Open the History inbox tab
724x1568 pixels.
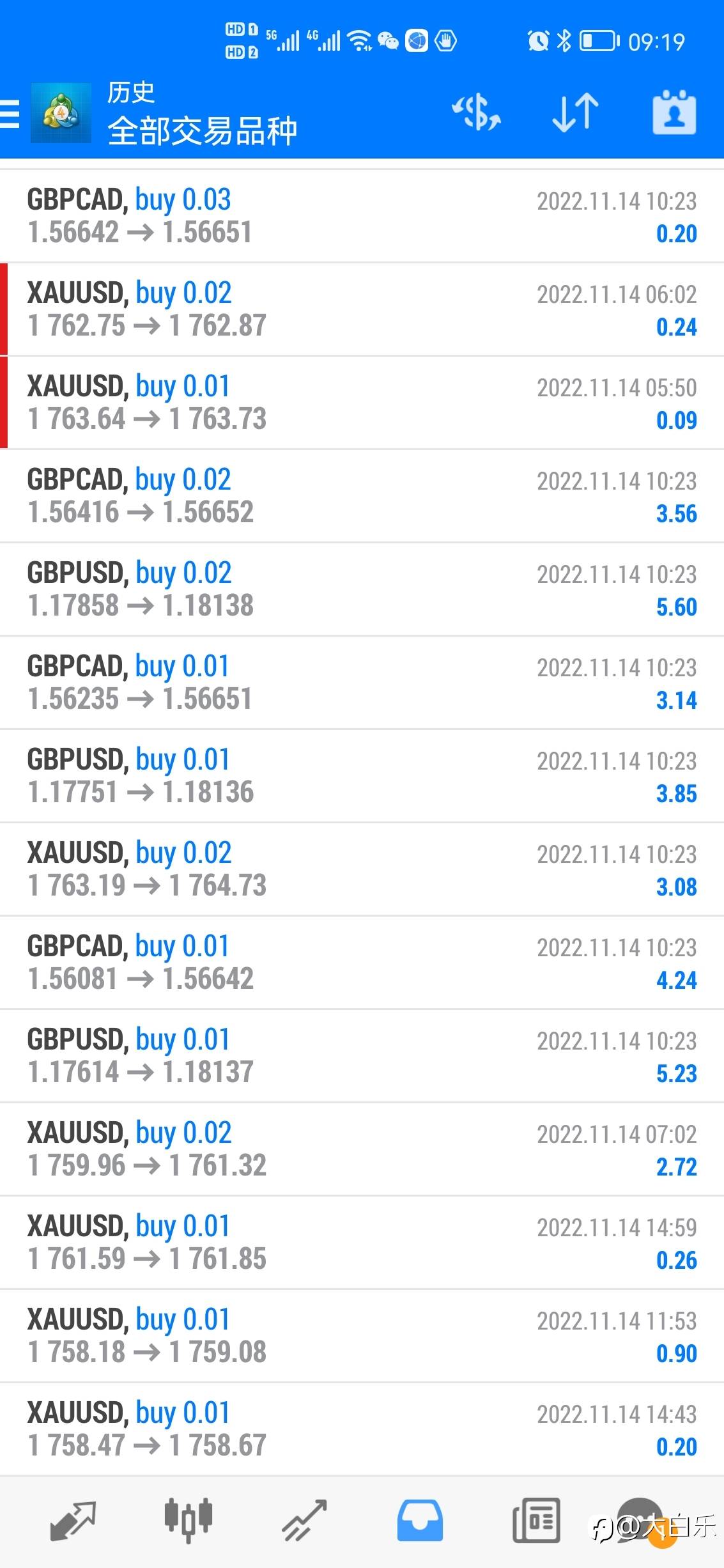pos(420,1521)
